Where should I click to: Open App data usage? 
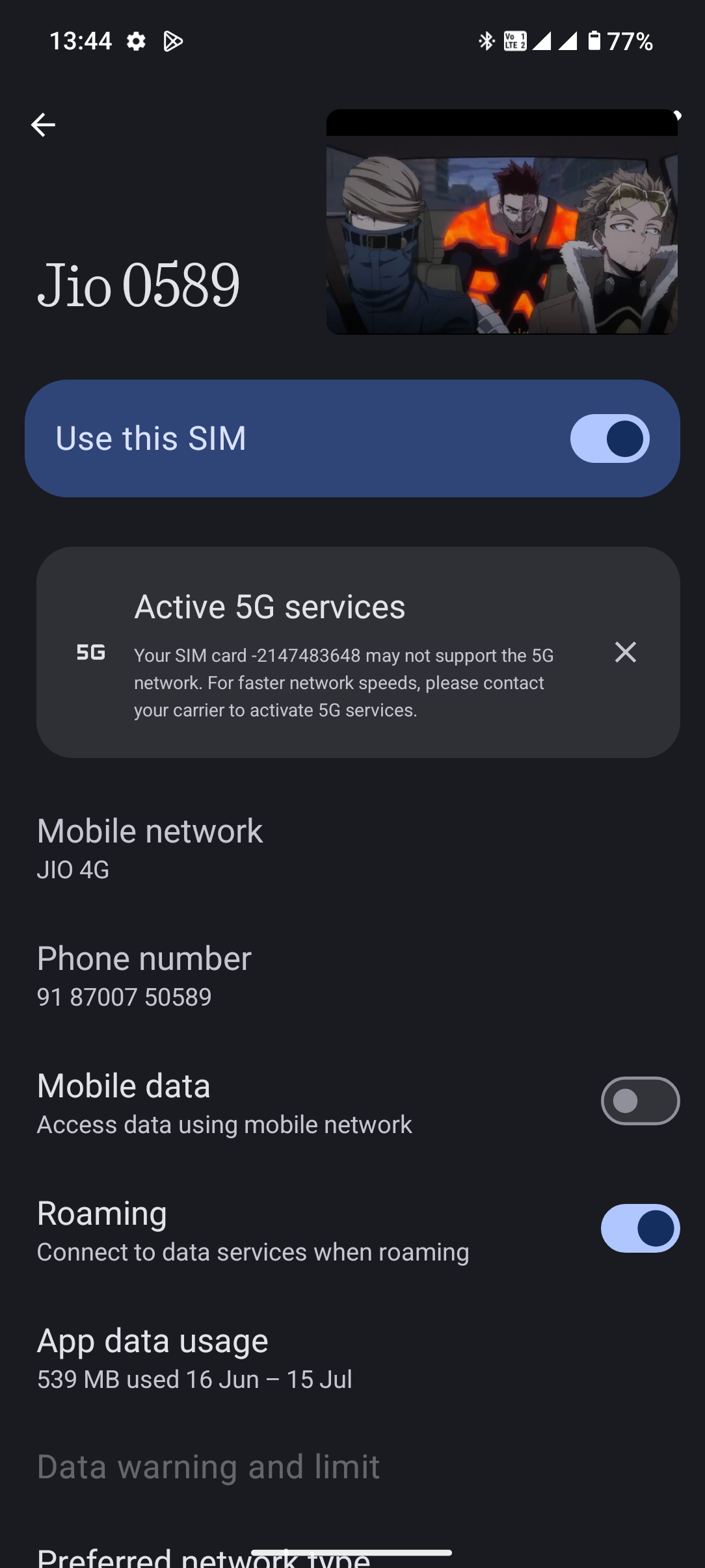tap(195, 1358)
